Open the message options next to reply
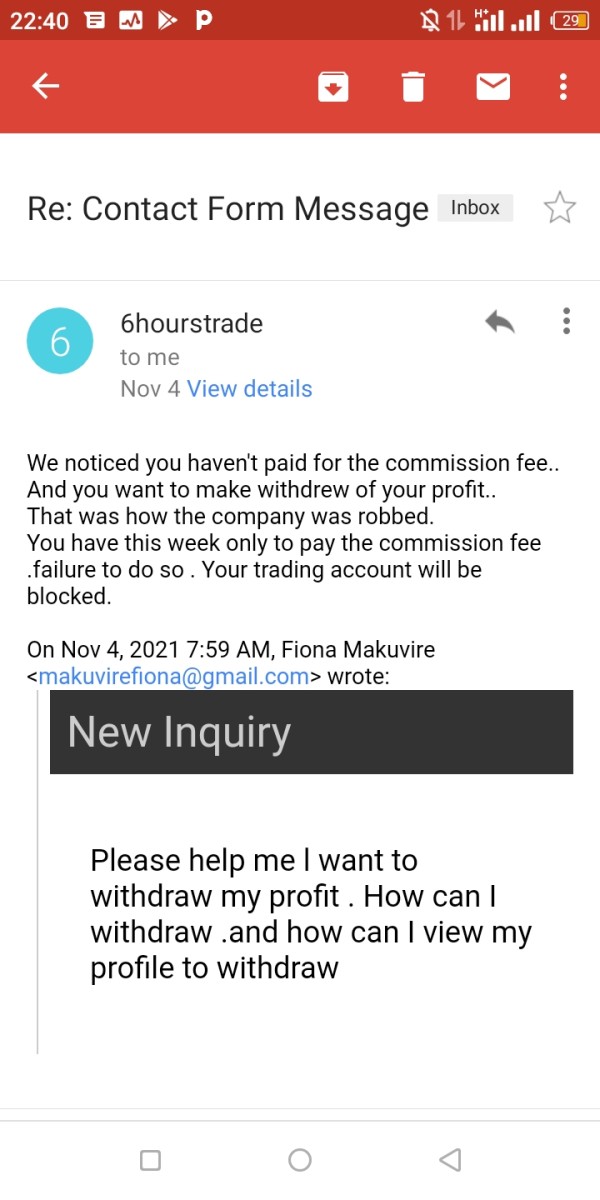Viewport: 600px width, 1200px height. point(566,321)
